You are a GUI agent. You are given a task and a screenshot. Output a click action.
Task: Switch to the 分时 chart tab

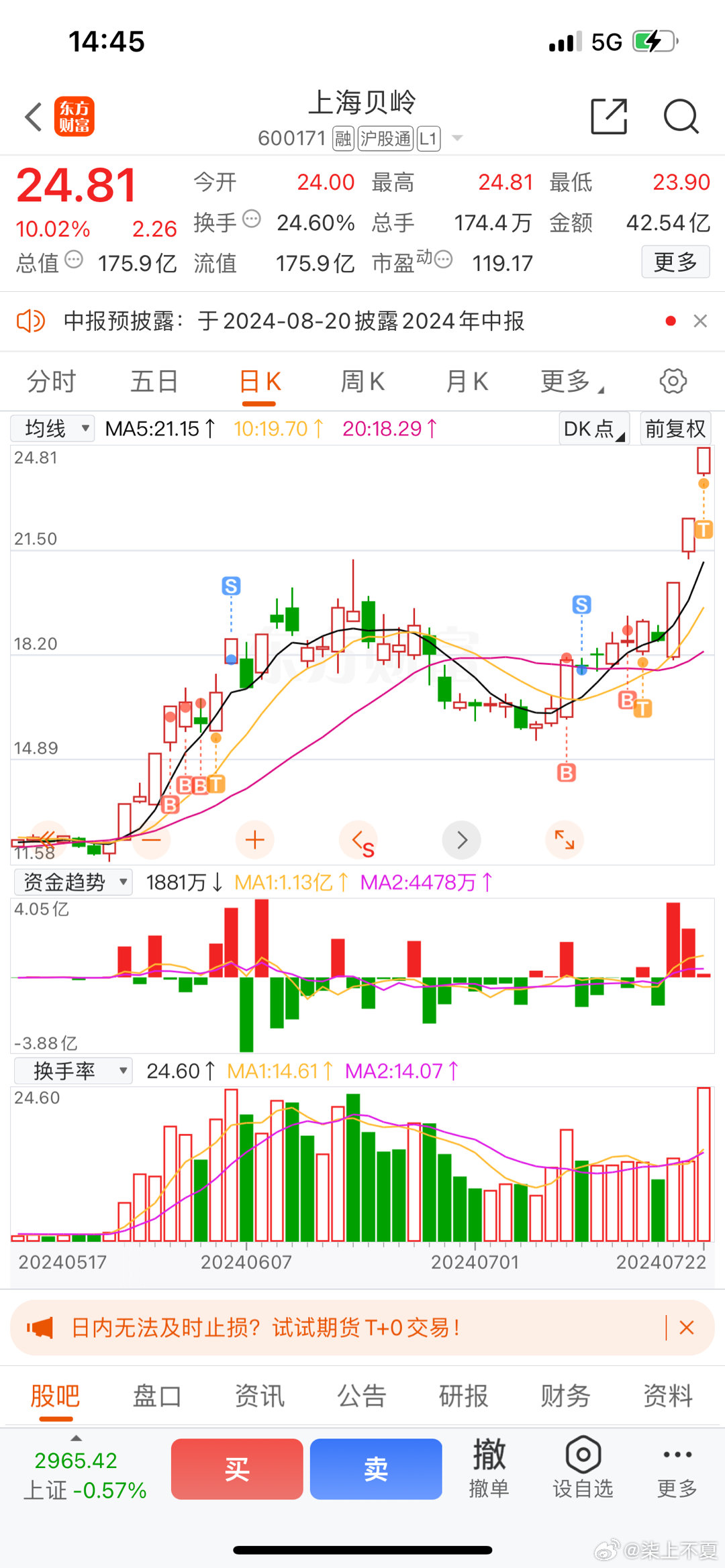[x=51, y=382]
